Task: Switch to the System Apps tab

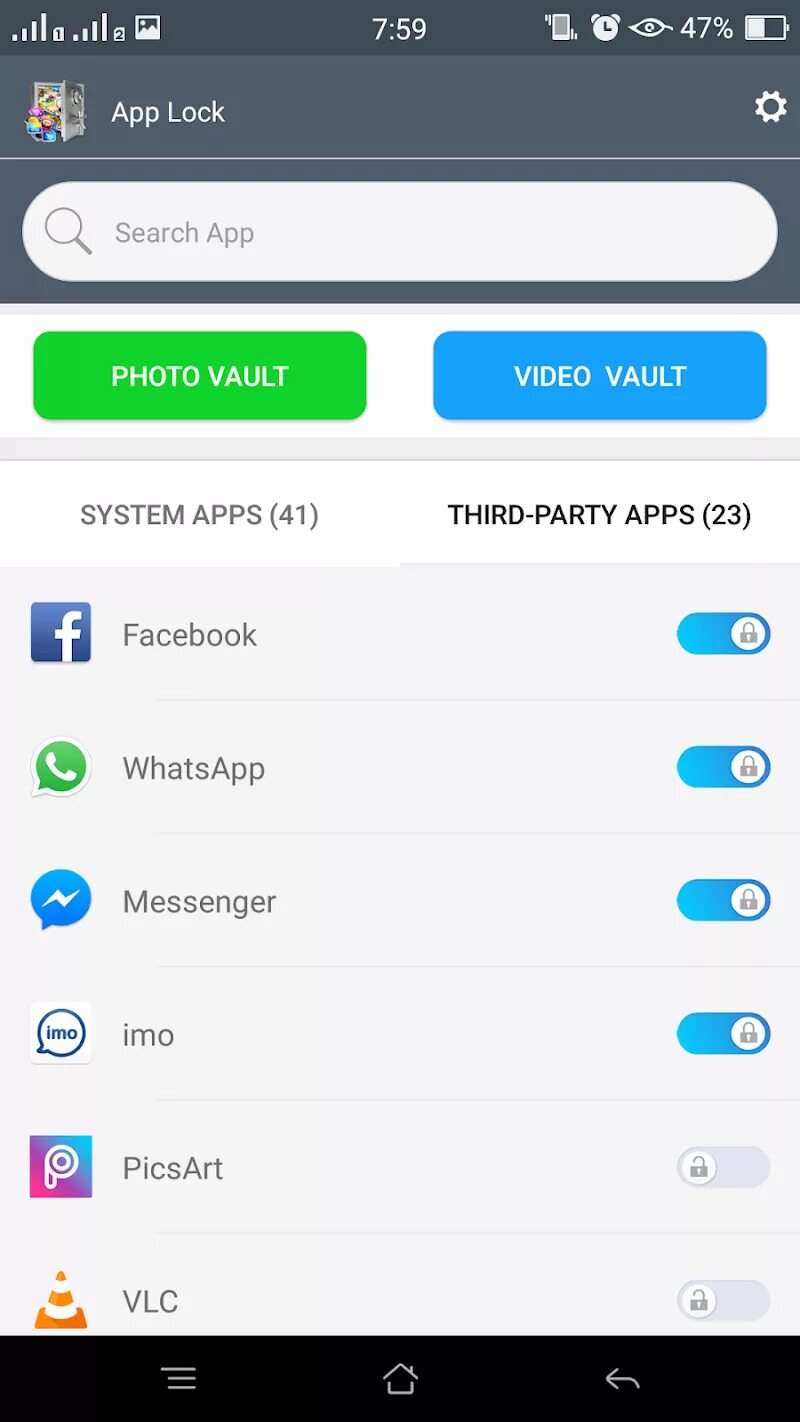Action: click(x=199, y=515)
